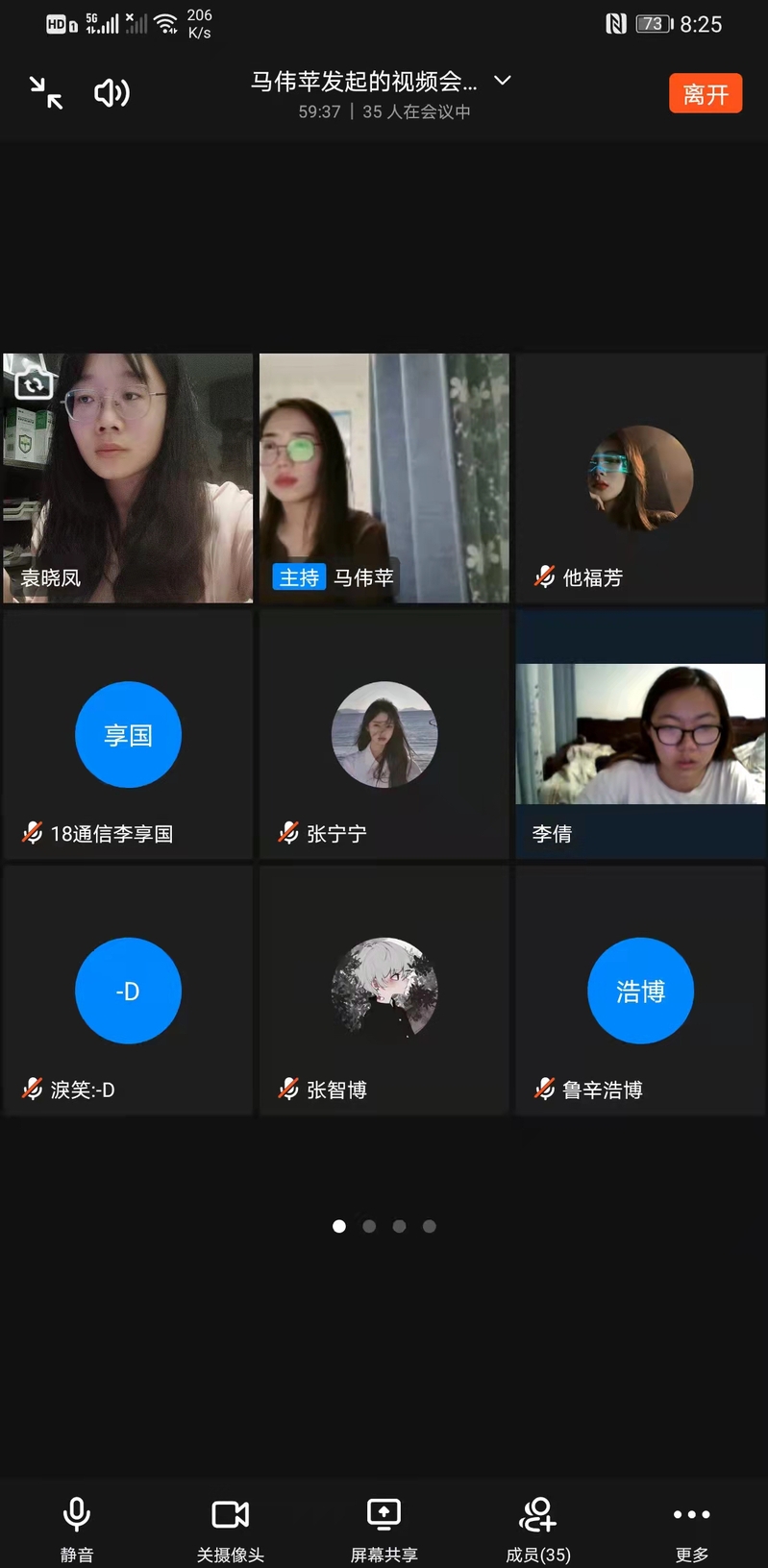Viewport: 768px width, 1568px height.
Task: Tap 离开 to leave the meeting
Action: click(x=705, y=93)
